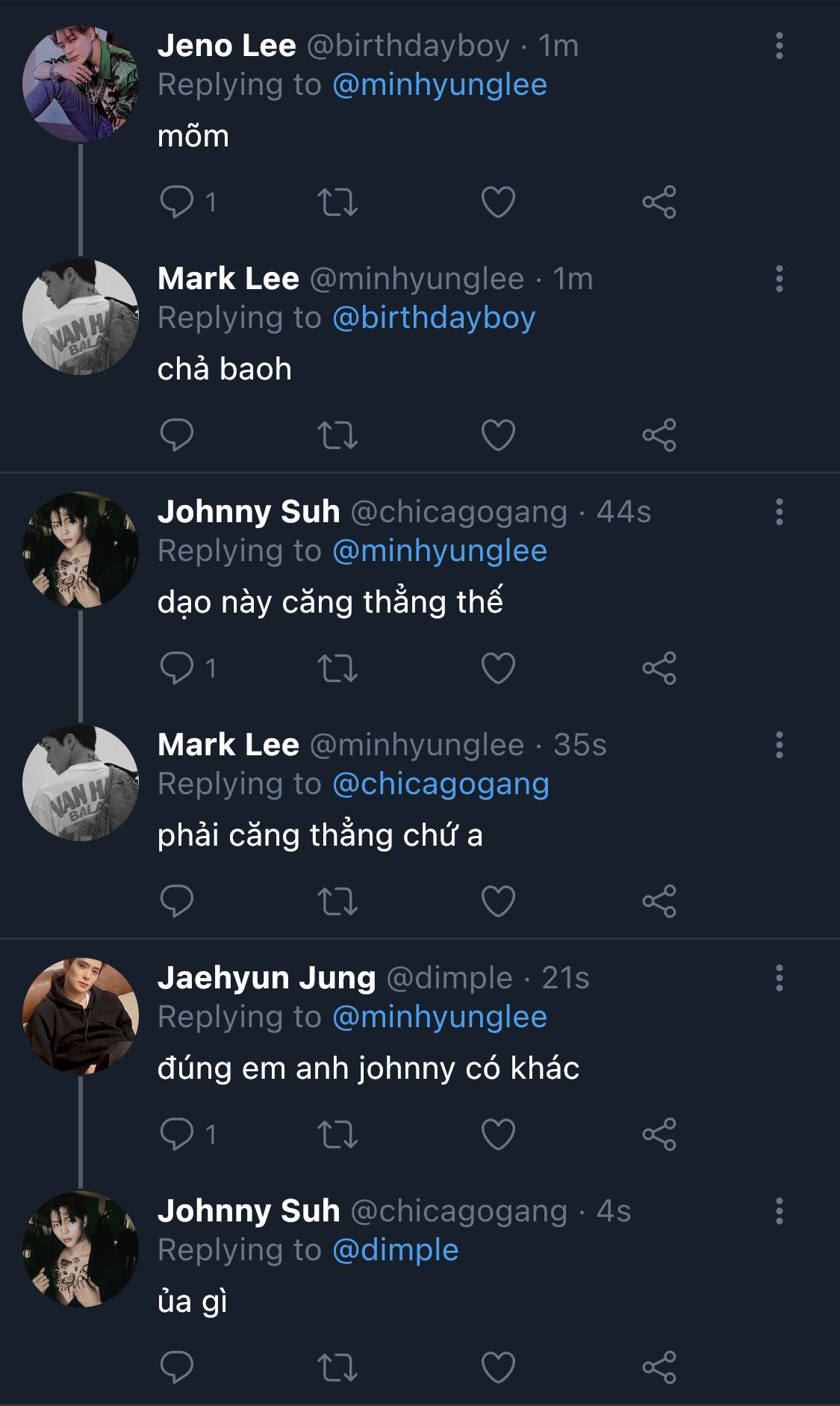
Task: Open @birthdayboy mention link in Mark's reply
Action: pyautogui.click(x=433, y=318)
